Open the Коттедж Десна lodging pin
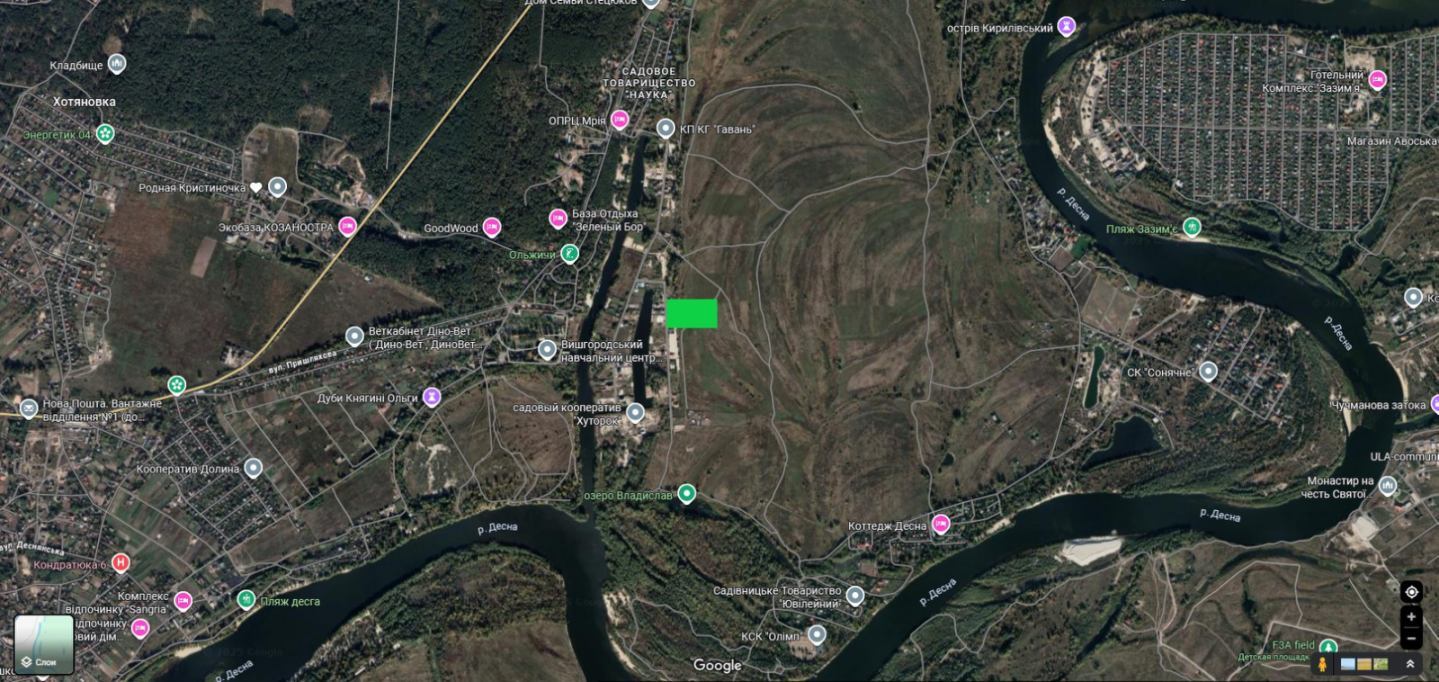This screenshot has height=682, width=1439. [x=940, y=524]
